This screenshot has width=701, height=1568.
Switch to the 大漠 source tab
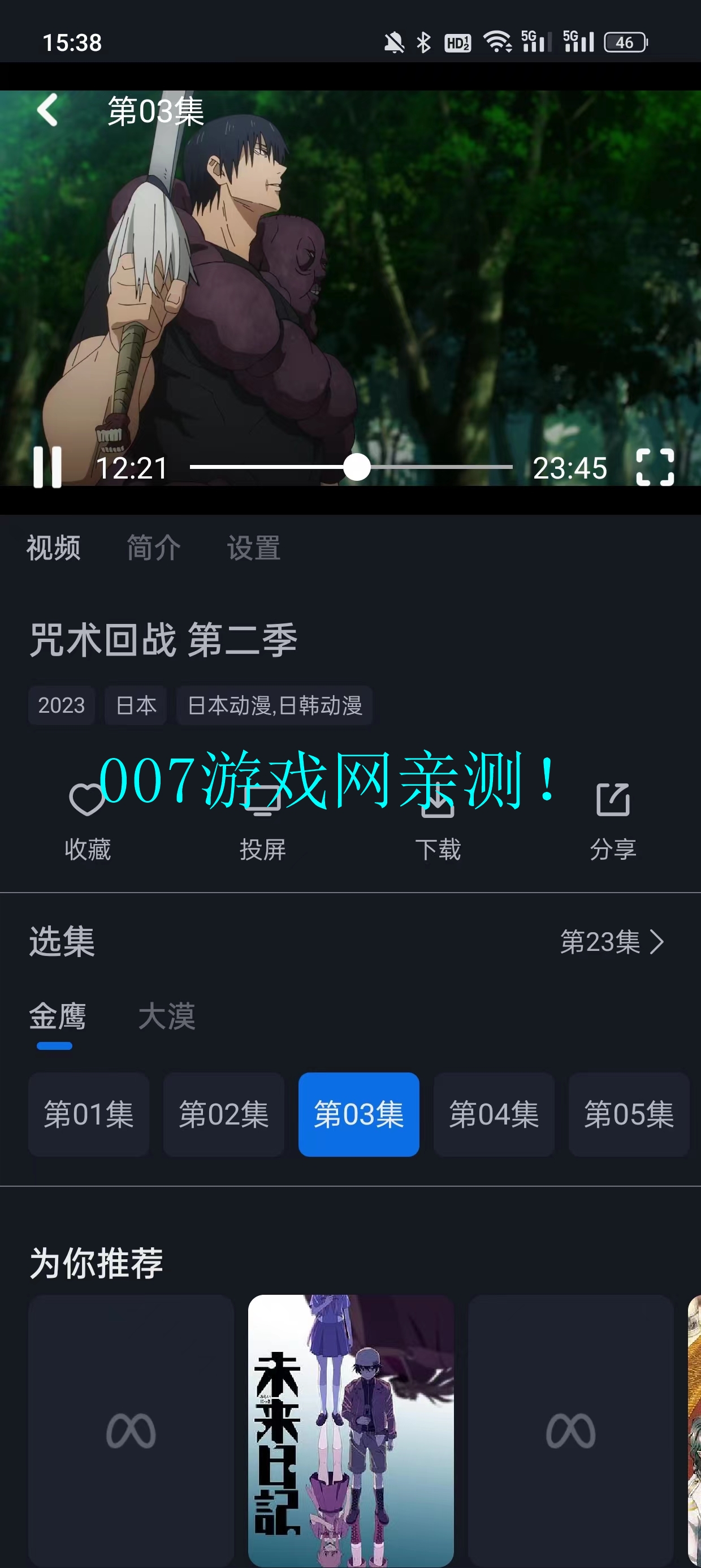coord(167,1016)
